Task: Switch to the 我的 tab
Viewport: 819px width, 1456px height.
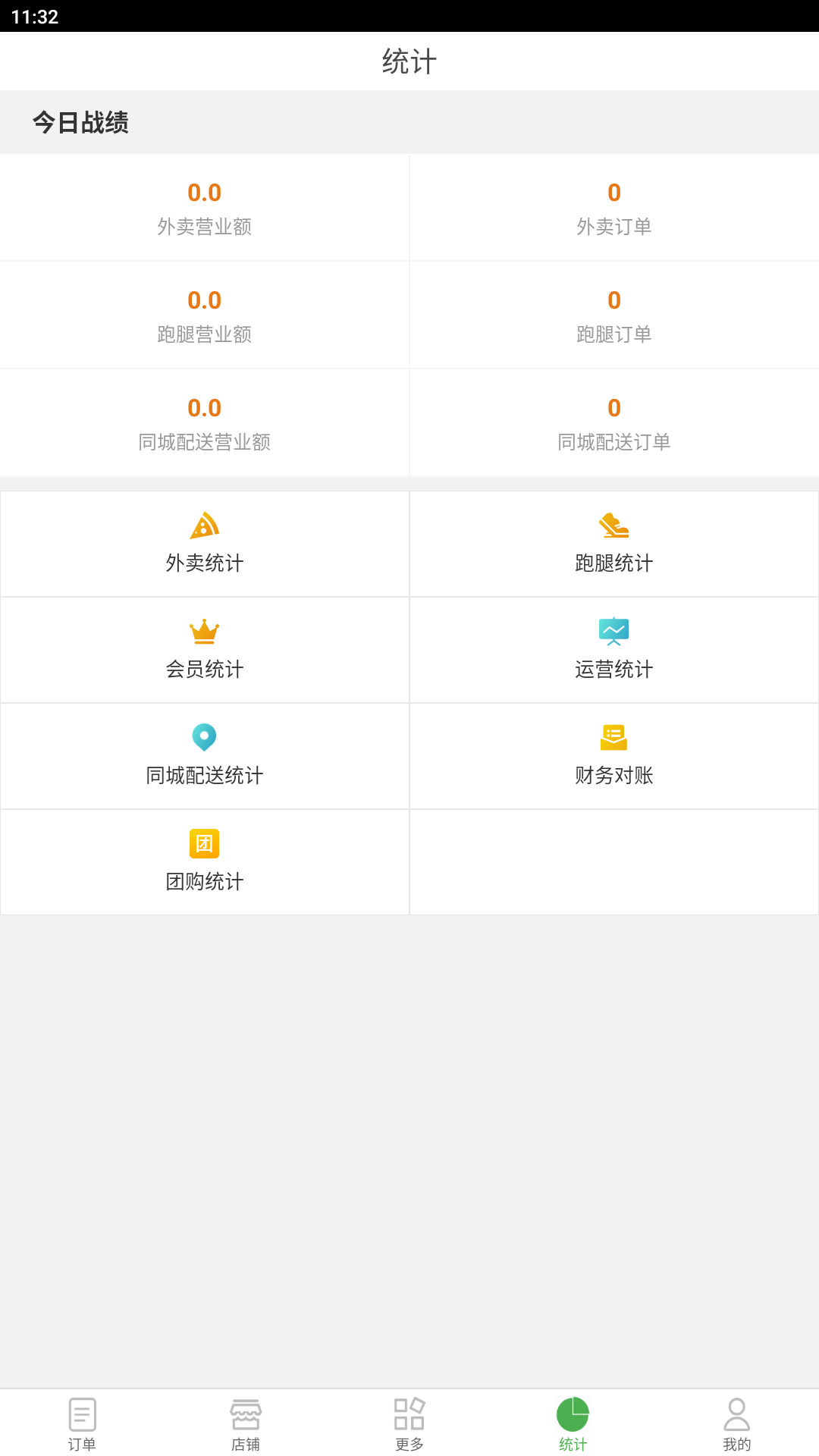Action: (737, 1423)
